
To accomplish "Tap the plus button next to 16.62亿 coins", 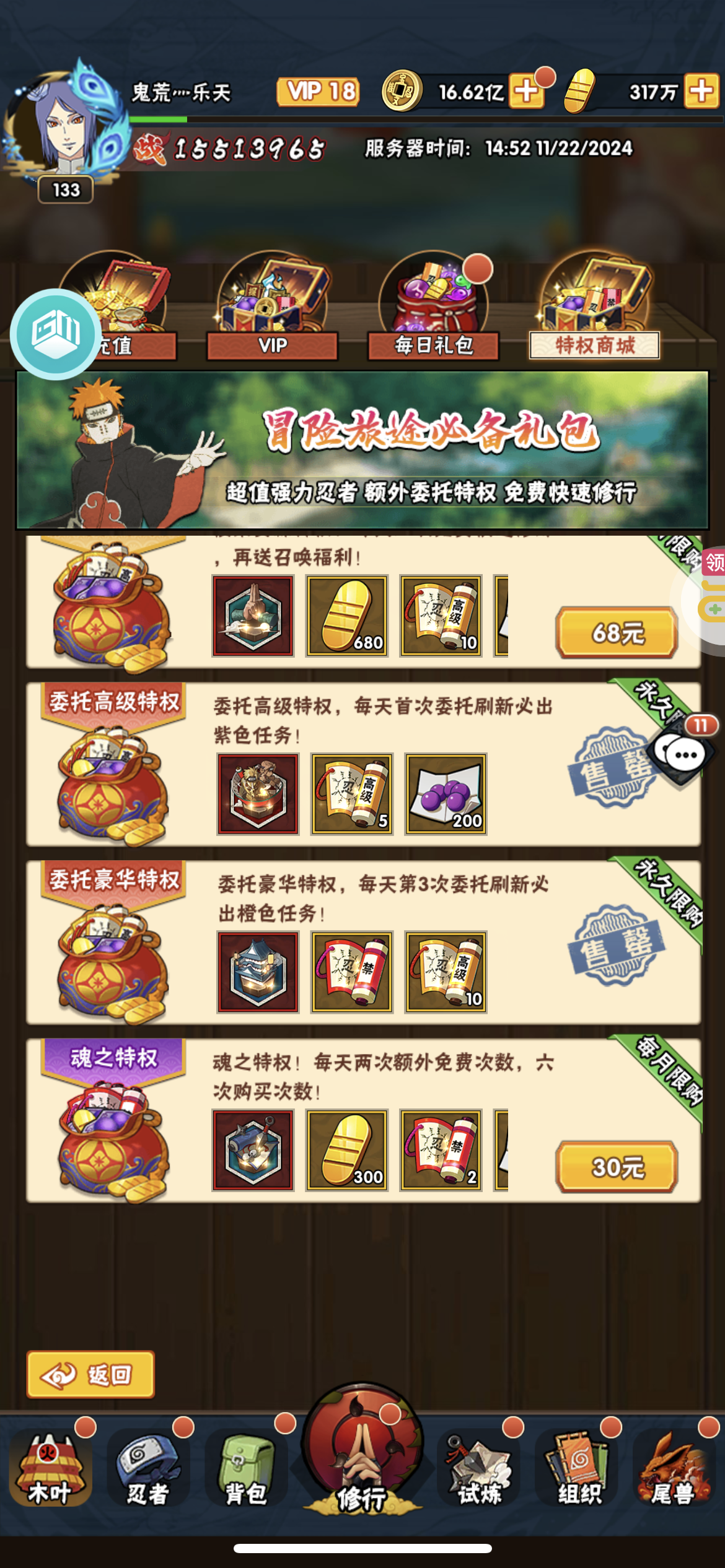I will click(526, 92).
